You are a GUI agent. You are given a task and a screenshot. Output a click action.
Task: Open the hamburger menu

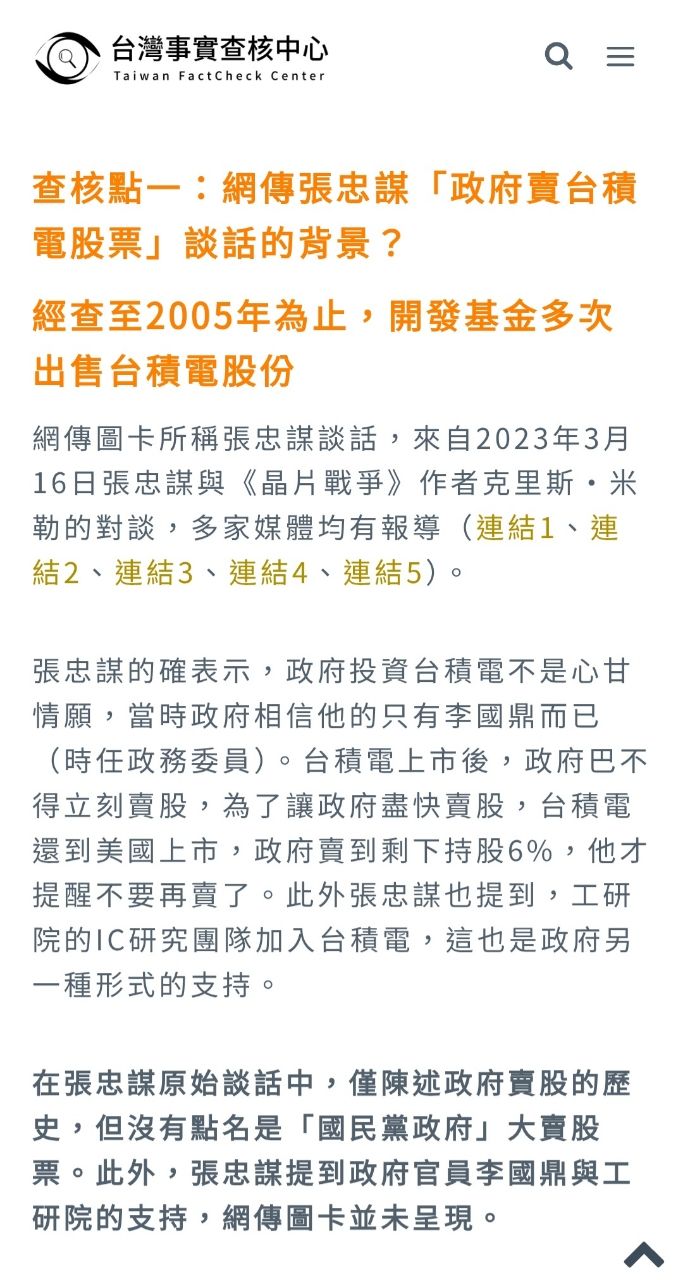620,56
